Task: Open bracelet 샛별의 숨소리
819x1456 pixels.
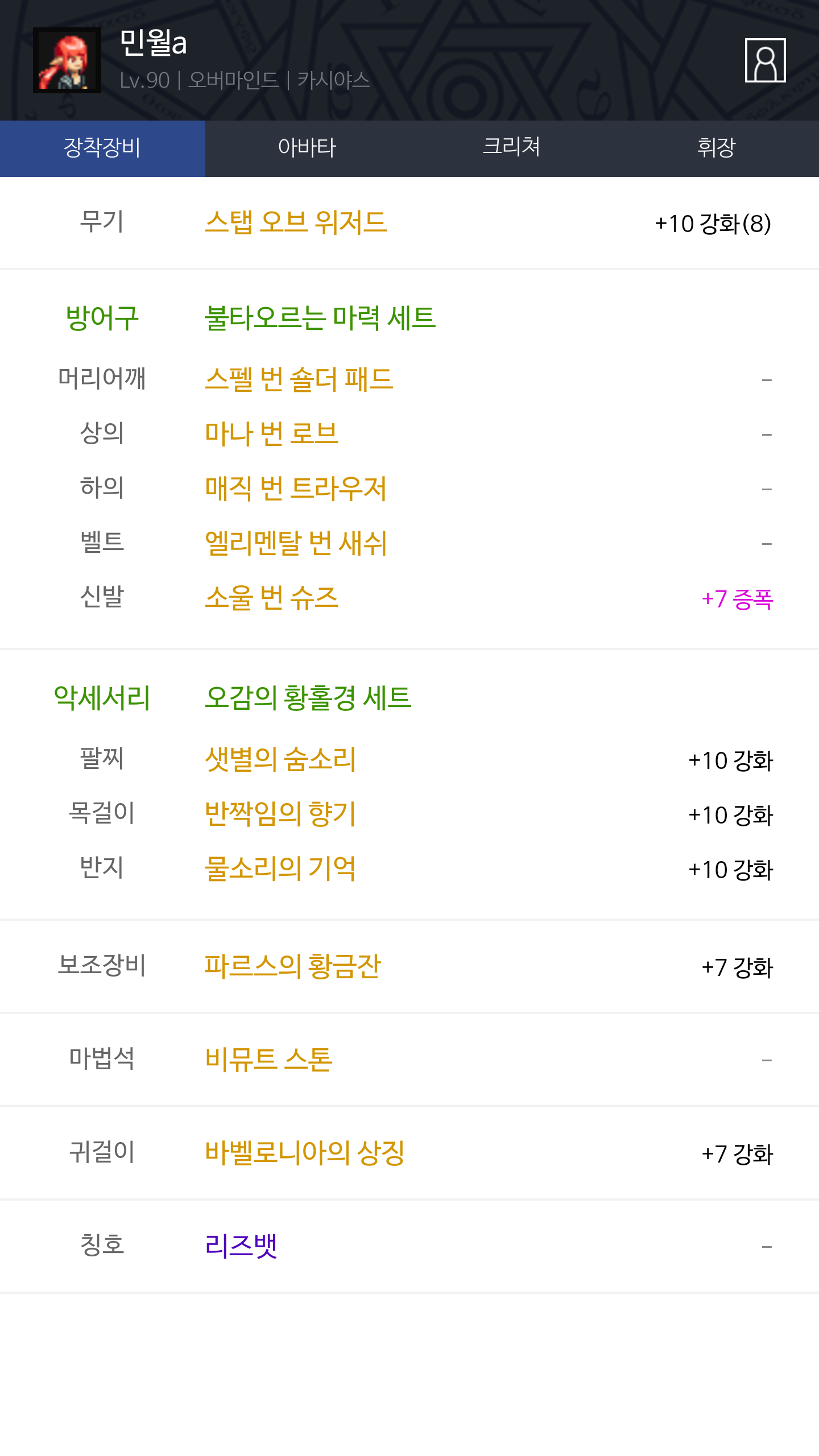Action: pyautogui.click(x=280, y=759)
